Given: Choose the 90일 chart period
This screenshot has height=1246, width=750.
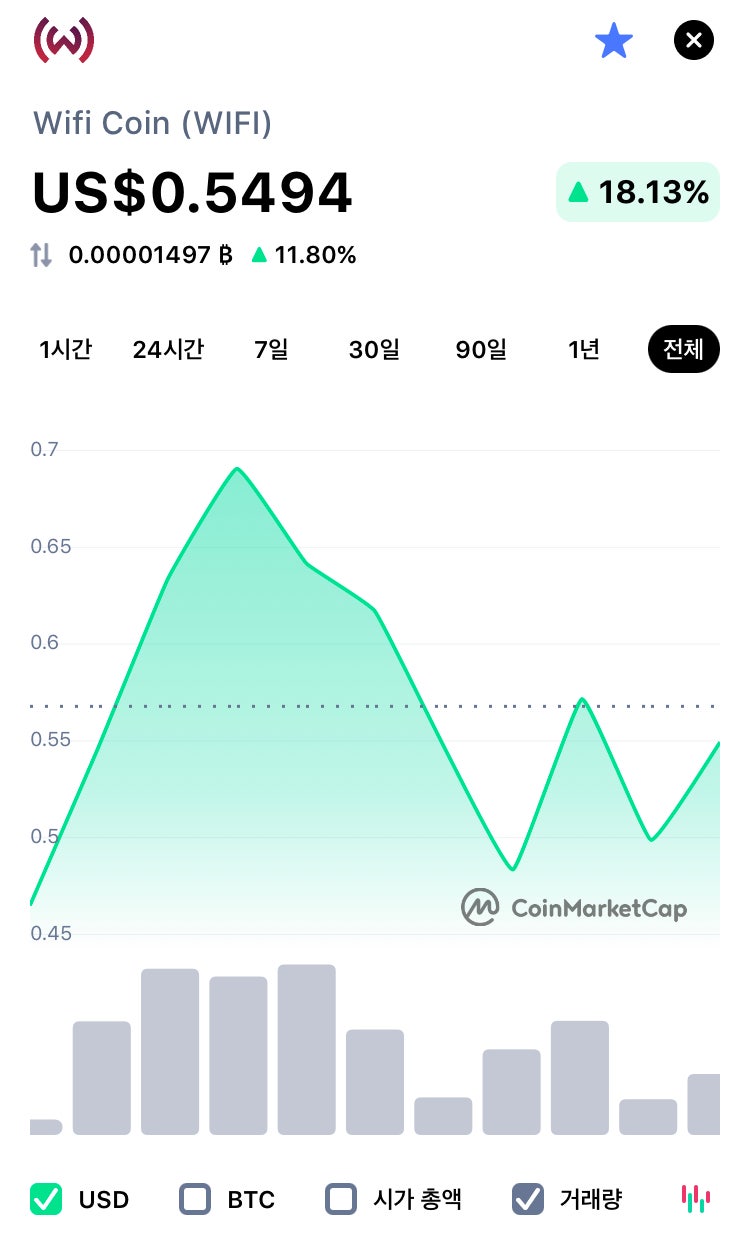Looking at the screenshot, I should (x=481, y=350).
